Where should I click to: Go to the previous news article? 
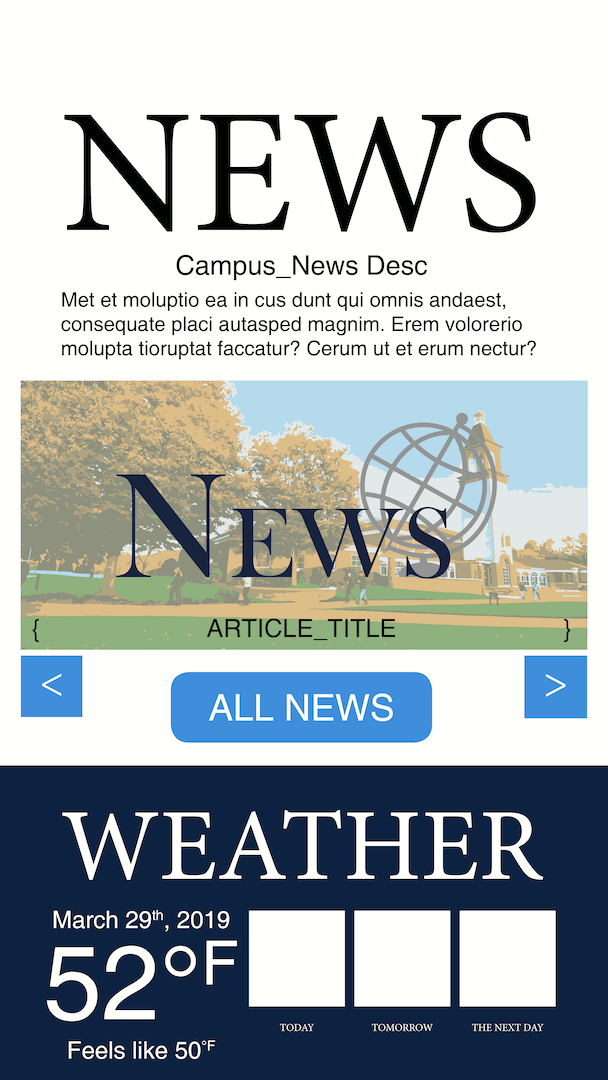52,686
